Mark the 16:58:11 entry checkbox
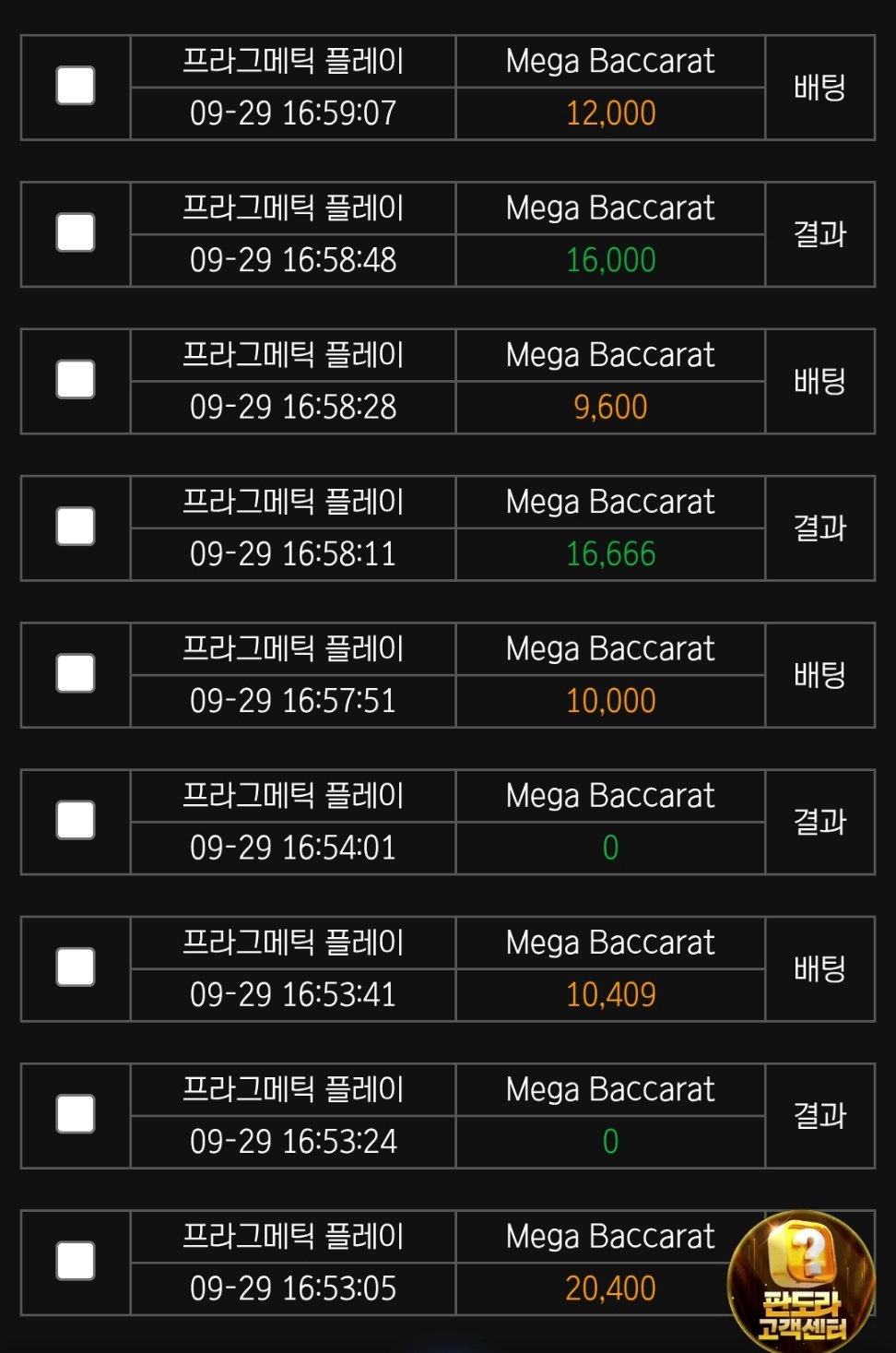This screenshot has height=1353, width=896. coord(76,527)
